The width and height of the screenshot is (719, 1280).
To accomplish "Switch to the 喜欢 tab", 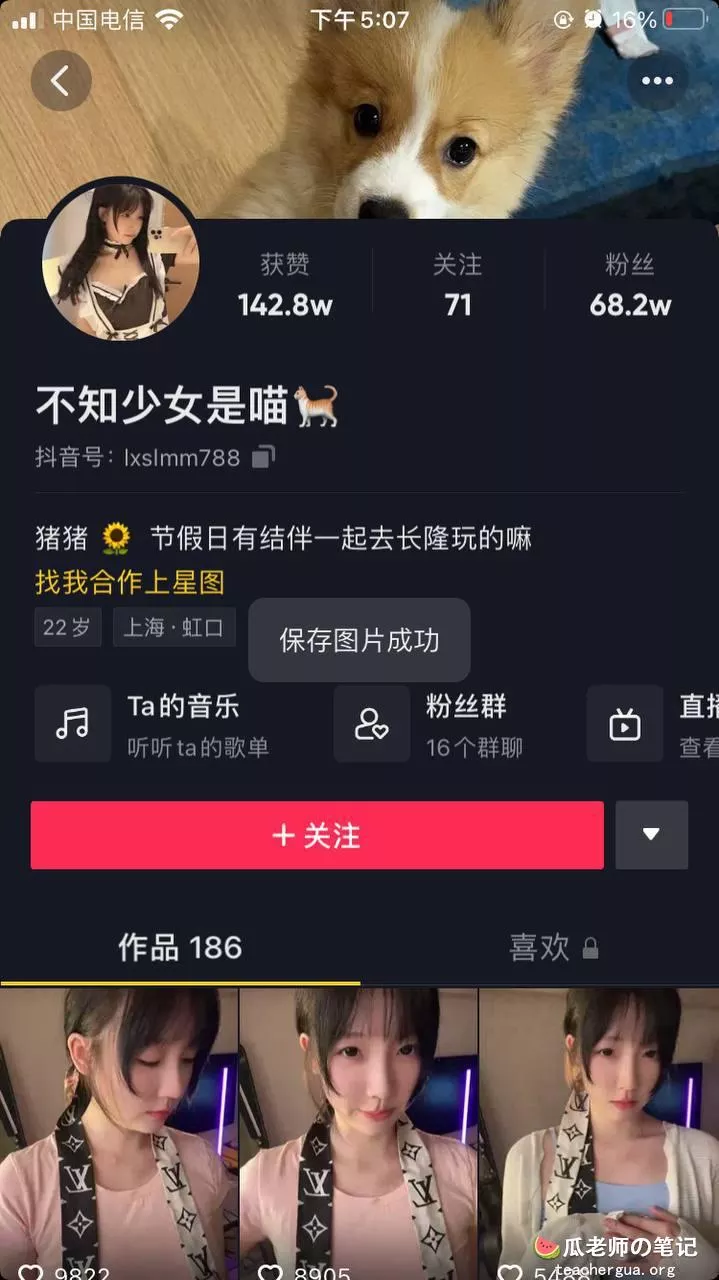I will click(554, 947).
